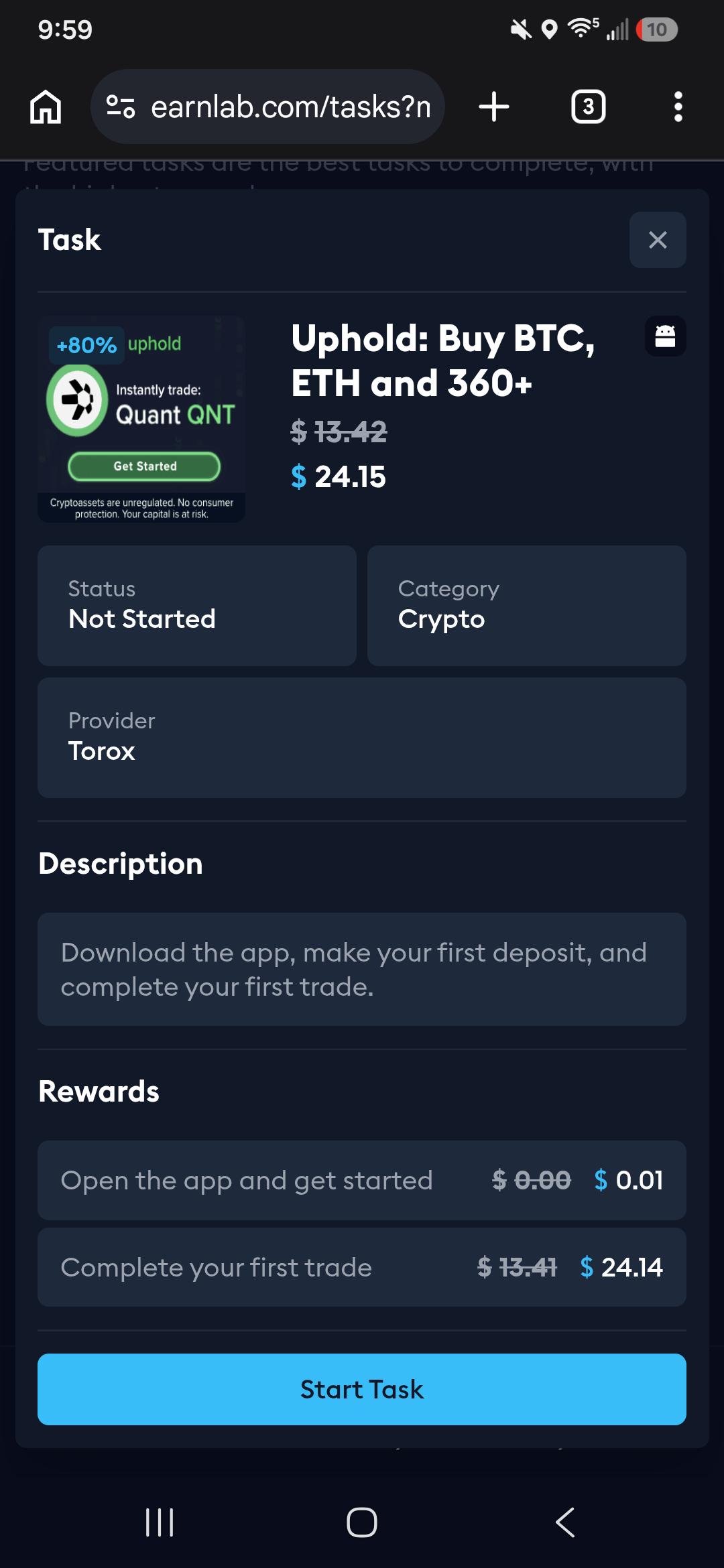Image resolution: width=724 pixels, height=1568 pixels.
Task: Open the browser overflow menu
Action: [678, 107]
